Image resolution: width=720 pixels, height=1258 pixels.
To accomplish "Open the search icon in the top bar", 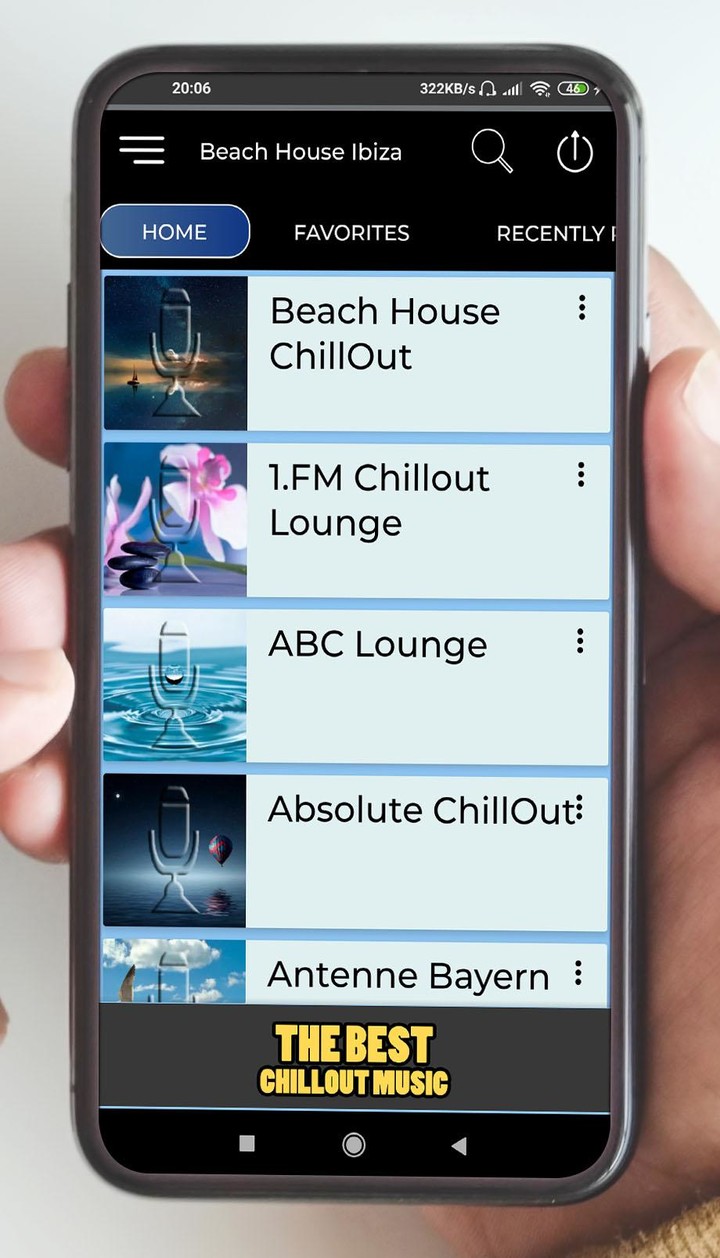I will pos(492,151).
